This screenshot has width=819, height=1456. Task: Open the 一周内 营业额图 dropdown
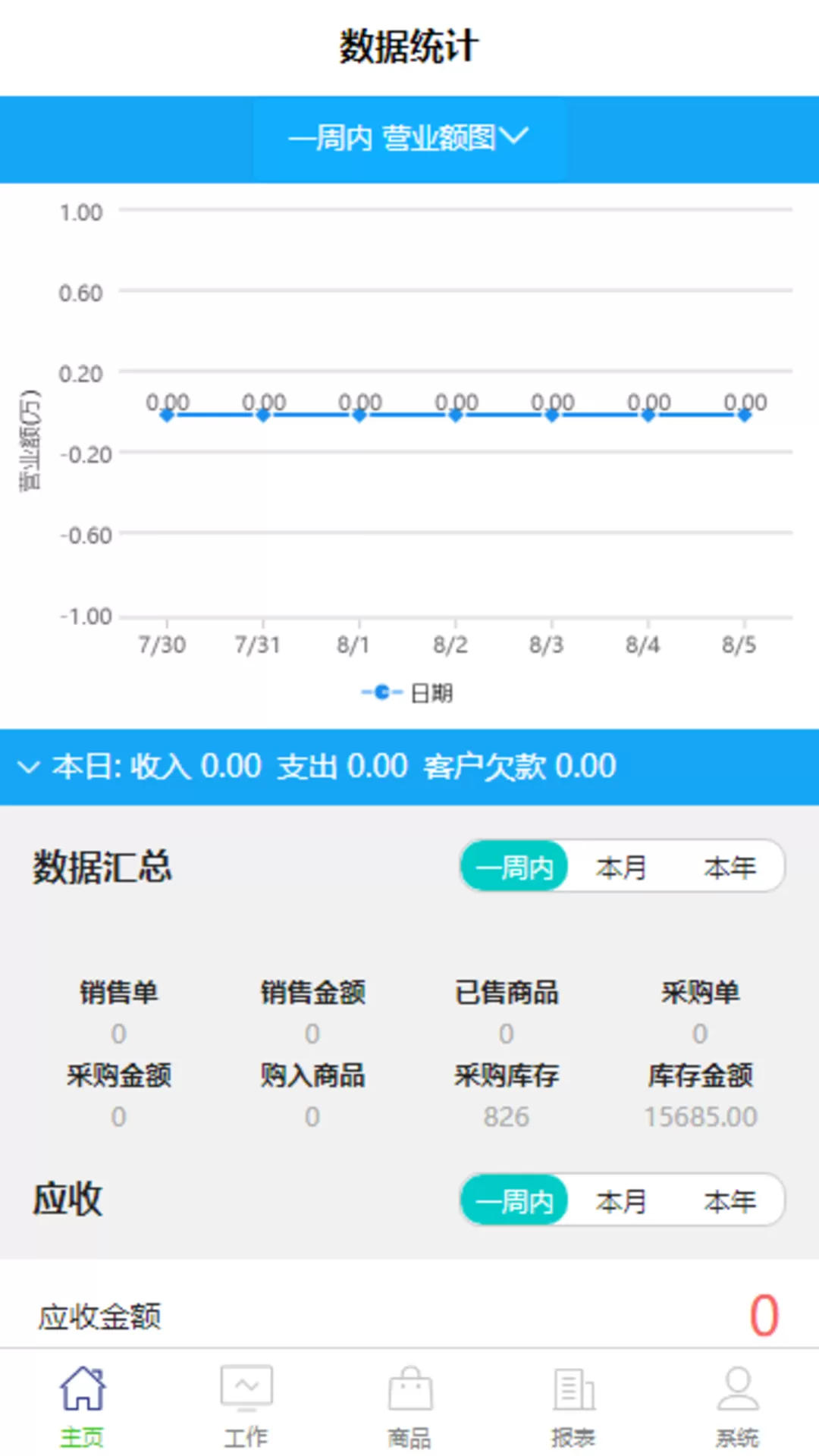(409, 139)
